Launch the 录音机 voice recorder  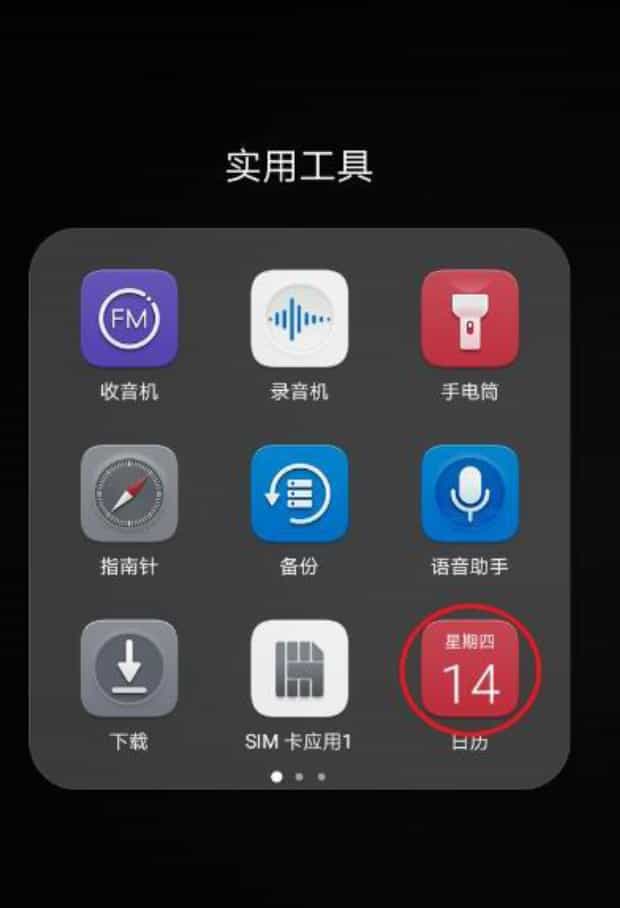299,319
